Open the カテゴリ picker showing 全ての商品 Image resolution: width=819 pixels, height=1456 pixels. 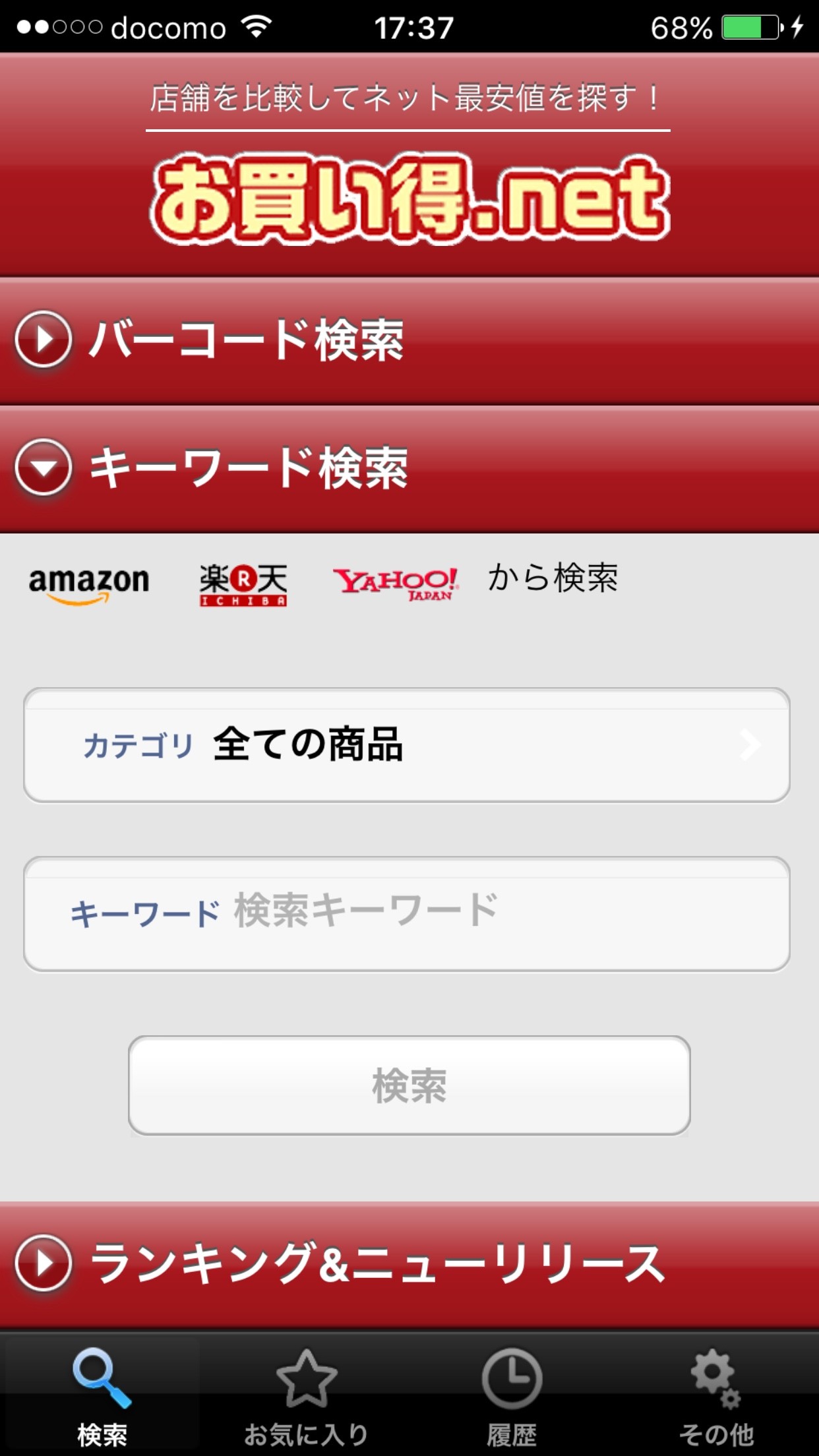pos(407,745)
